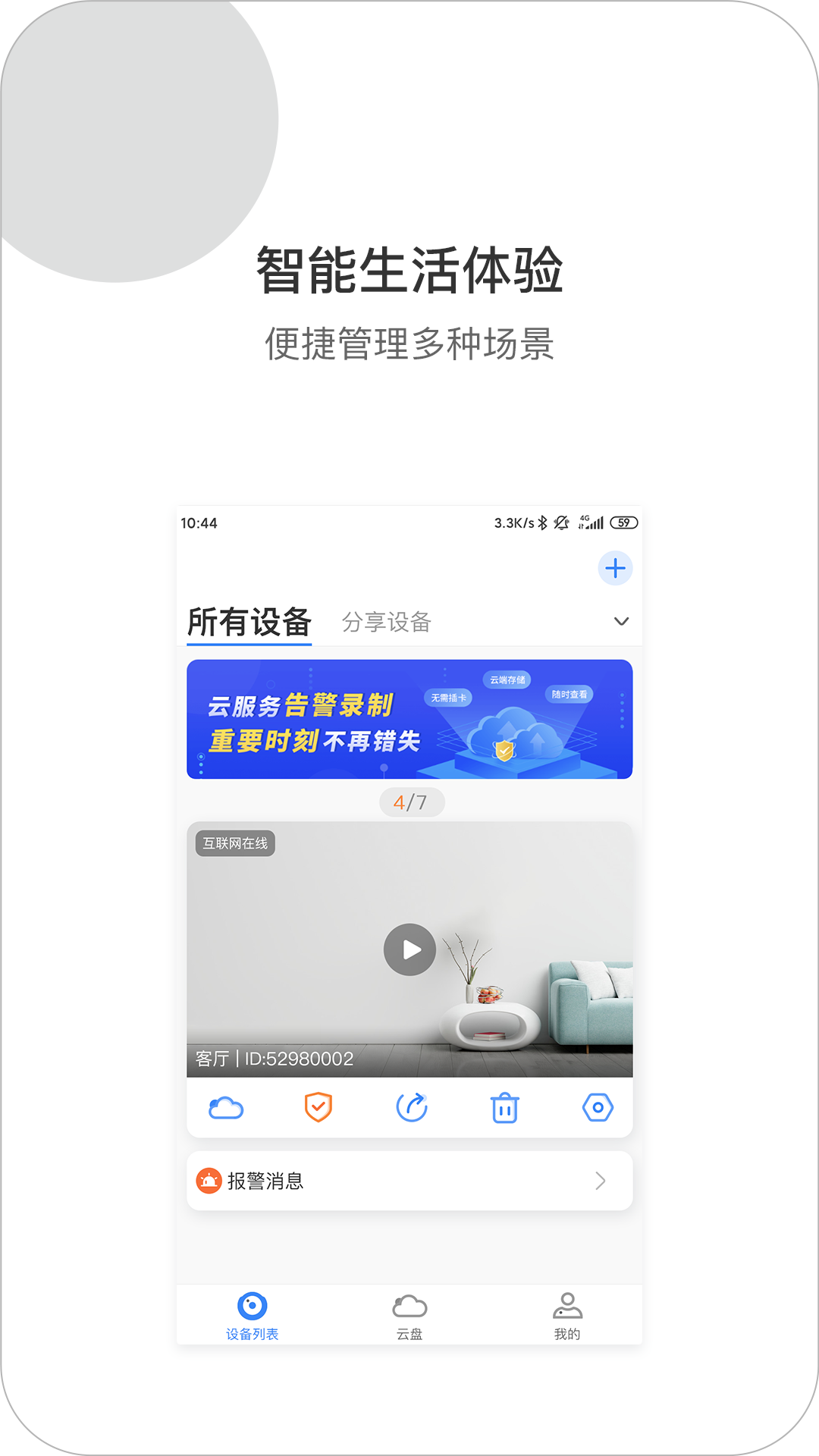Tap the plus icon to add a device
The width and height of the screenshot is (819, 1456).
tap(616, 569)
